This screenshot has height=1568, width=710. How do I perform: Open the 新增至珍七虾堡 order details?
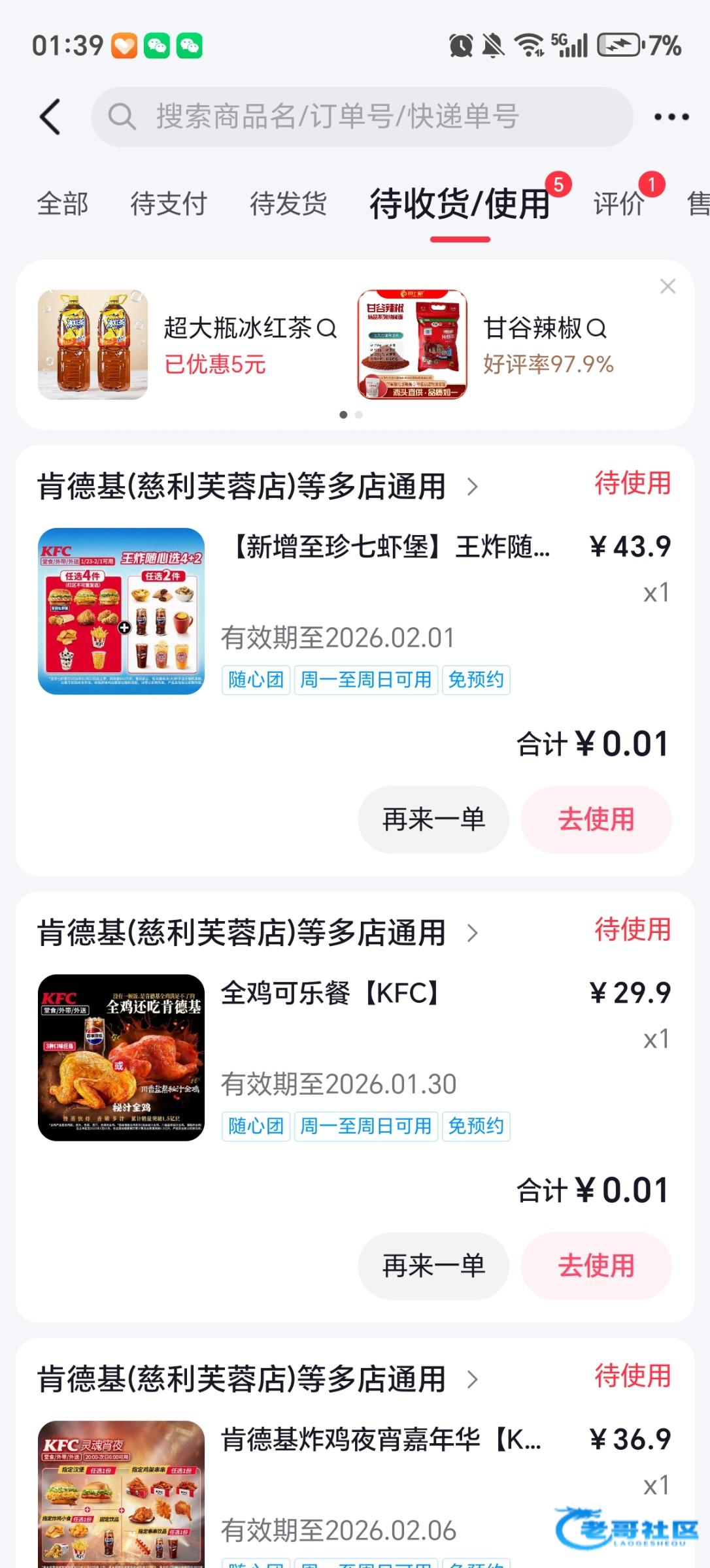[x=391, y=547]
